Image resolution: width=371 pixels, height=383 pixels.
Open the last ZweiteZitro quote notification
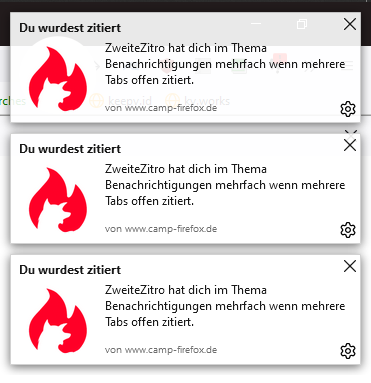tap(185, 310)
